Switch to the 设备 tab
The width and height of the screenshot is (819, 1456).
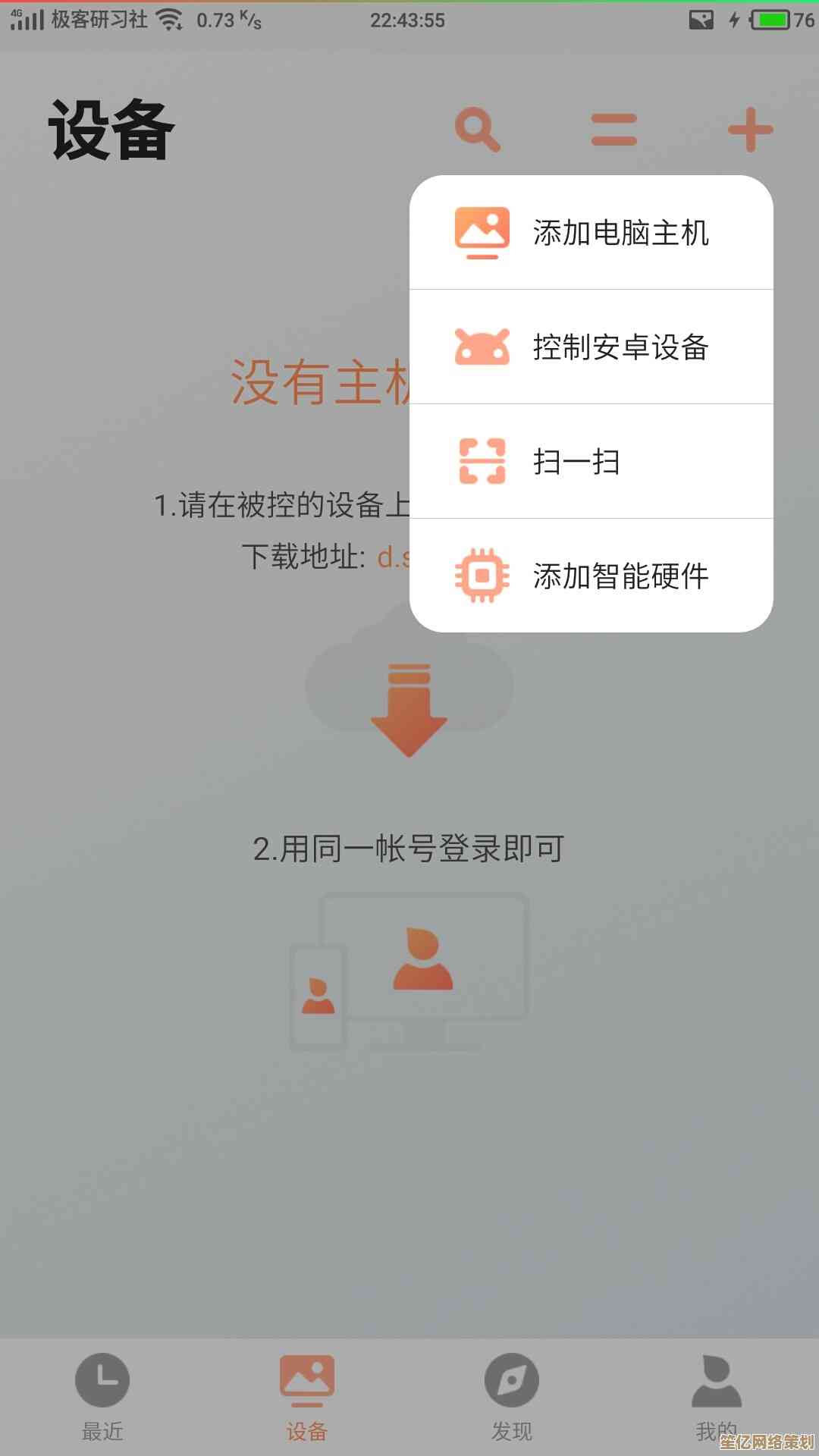coord(307,1397)
